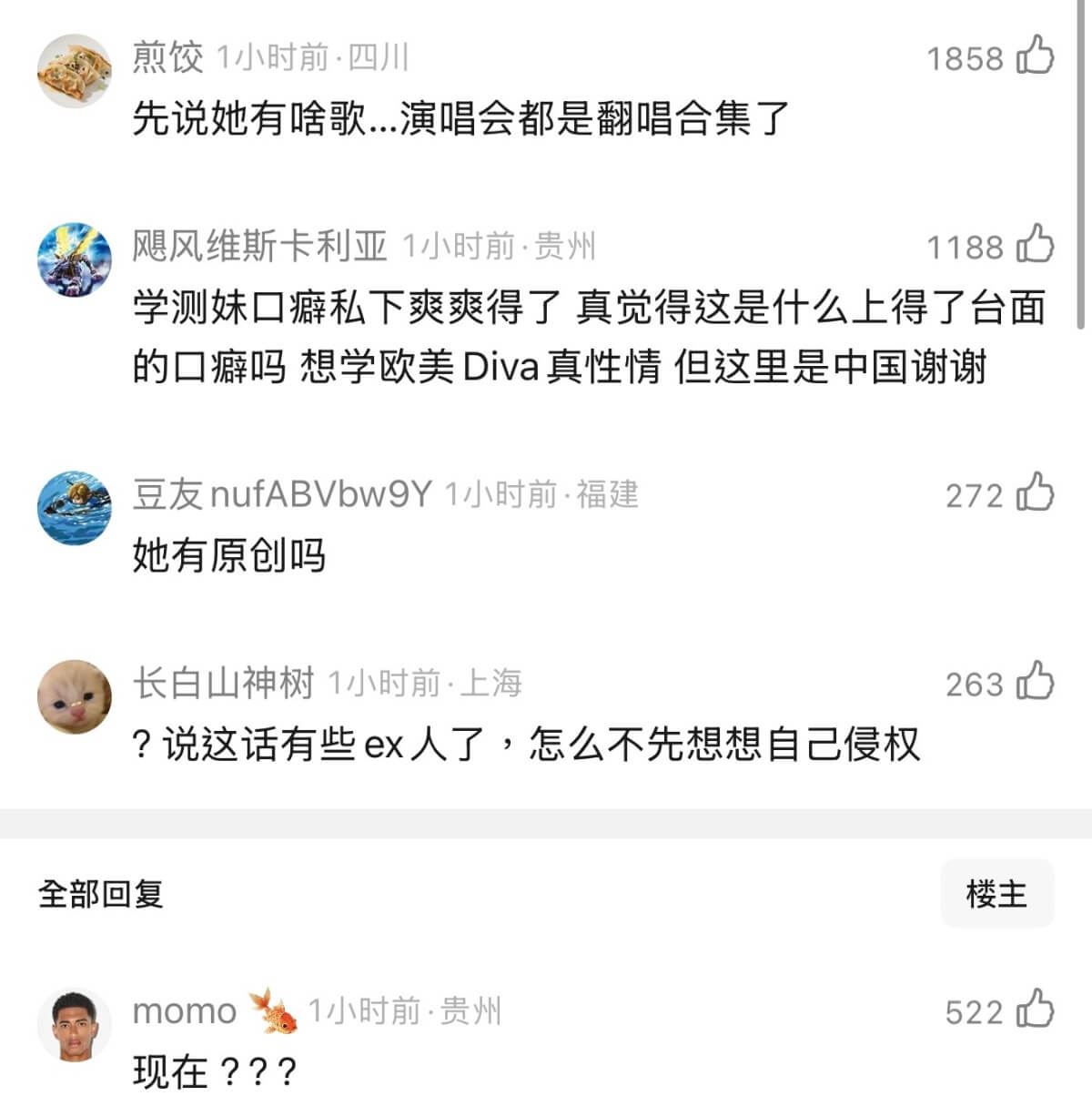The image size is (1092, 1106).
Task: Like momo's reply
Action: 1035,1010
